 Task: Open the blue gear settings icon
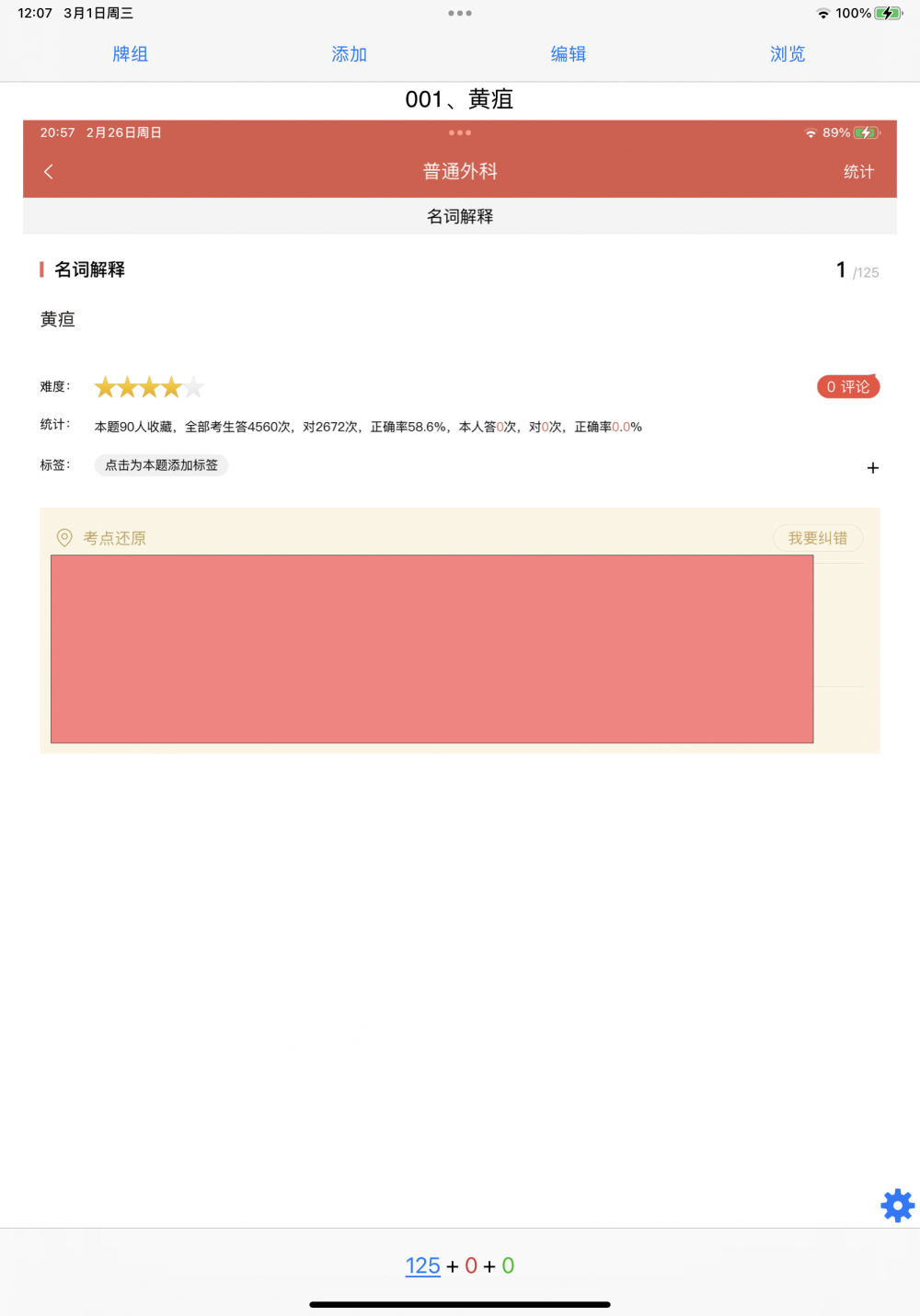897,1205
